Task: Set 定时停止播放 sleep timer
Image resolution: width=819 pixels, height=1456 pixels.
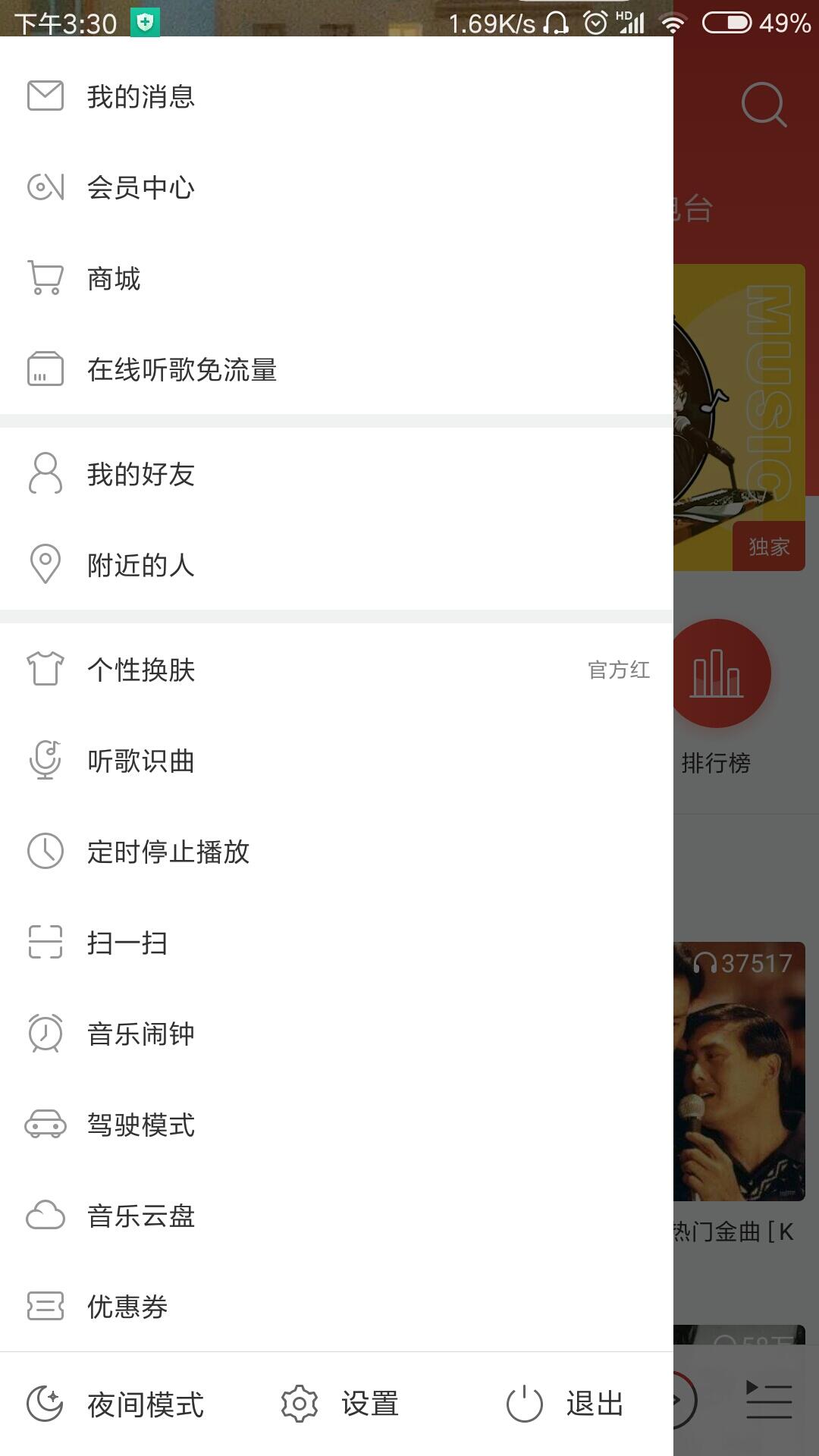Action: coord(337,852)
